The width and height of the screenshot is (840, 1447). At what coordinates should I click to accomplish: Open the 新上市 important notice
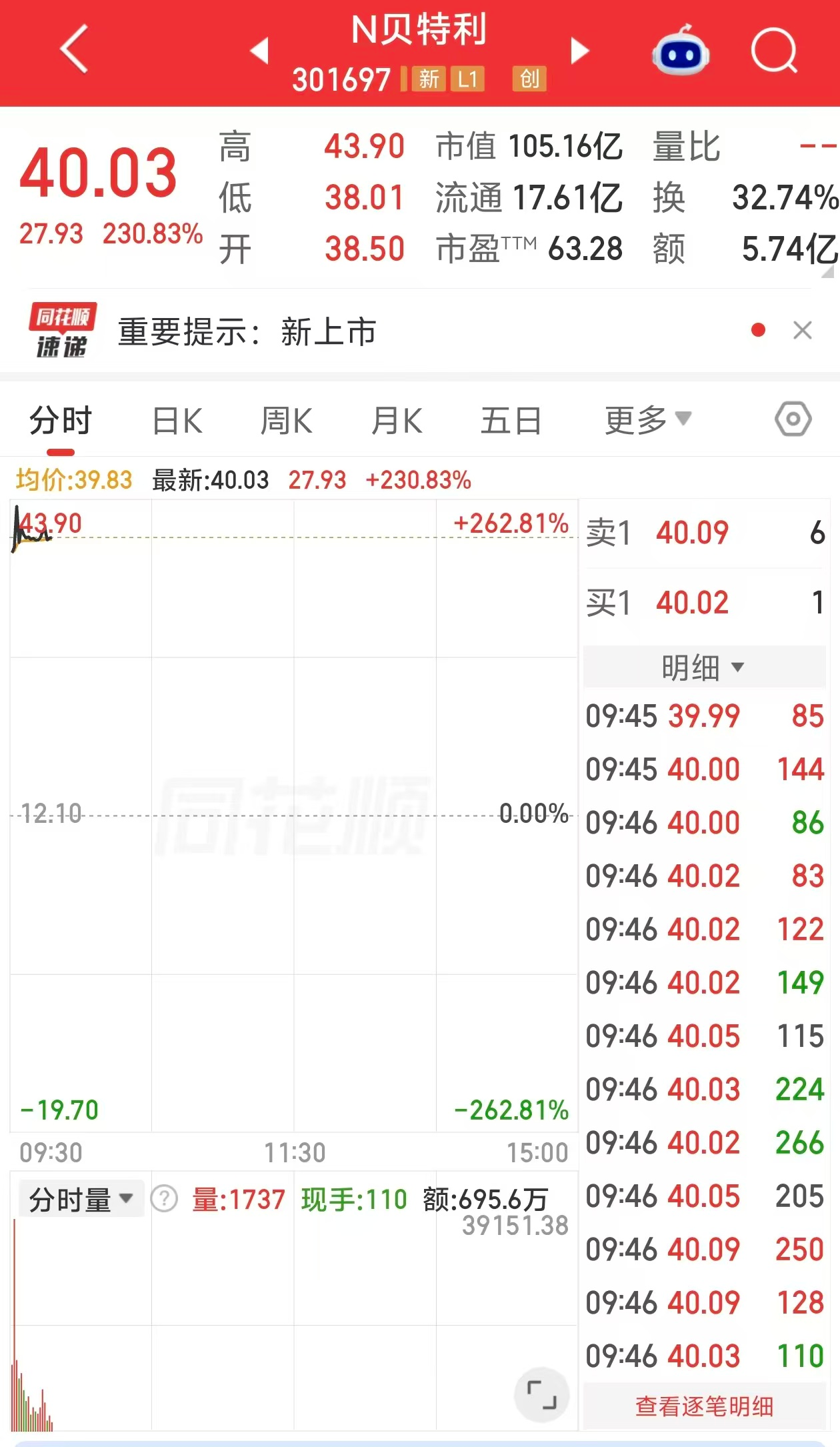pos(247,331)
